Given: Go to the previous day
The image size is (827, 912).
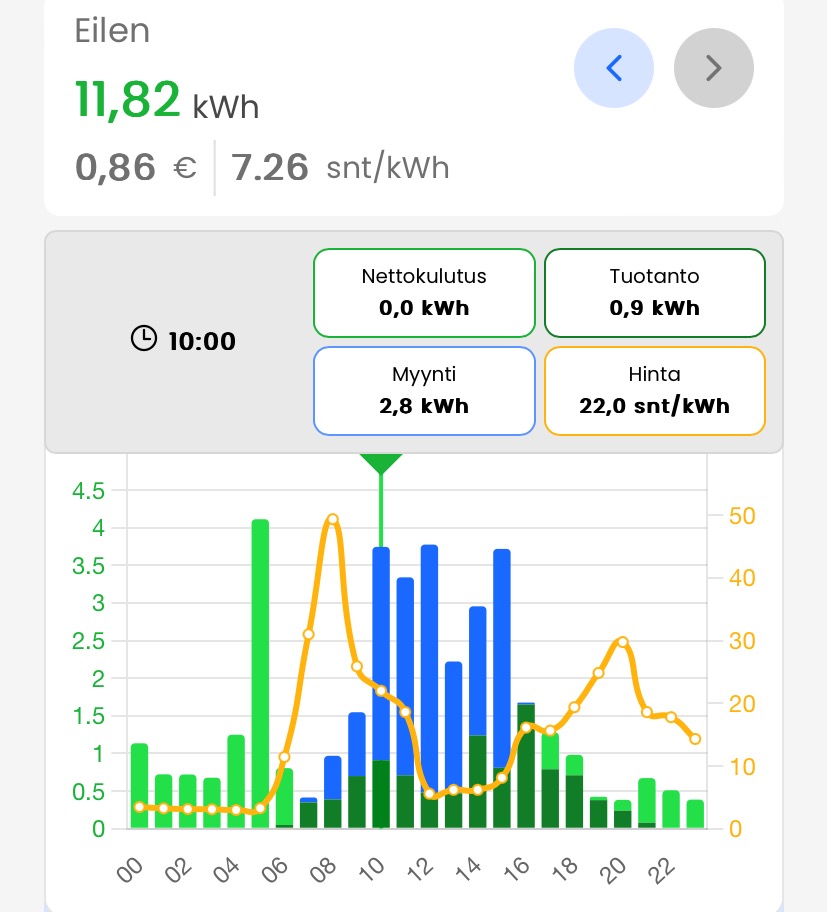Looking at the screenshot, I should pos(613,68).
